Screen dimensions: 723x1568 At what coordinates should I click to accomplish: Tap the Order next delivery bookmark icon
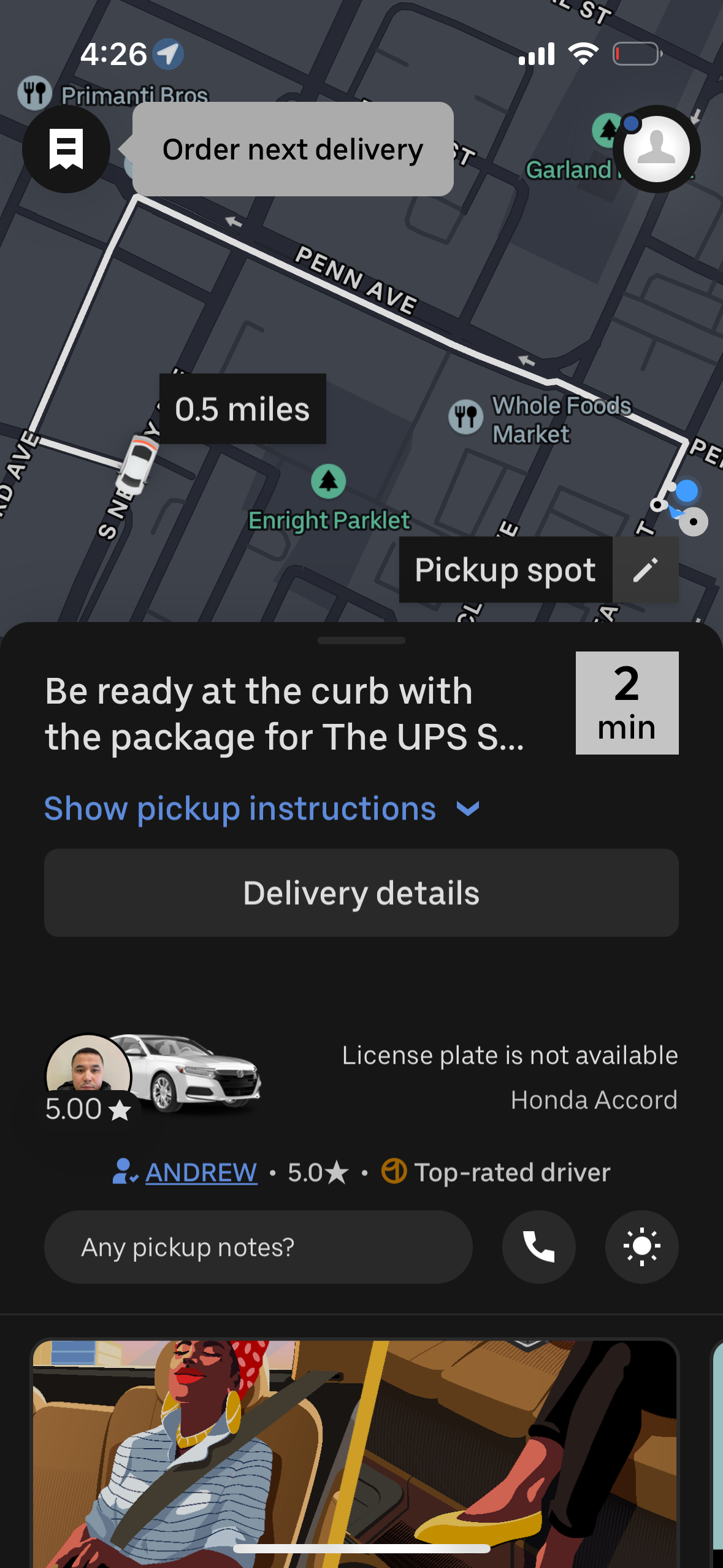point(66,149)
